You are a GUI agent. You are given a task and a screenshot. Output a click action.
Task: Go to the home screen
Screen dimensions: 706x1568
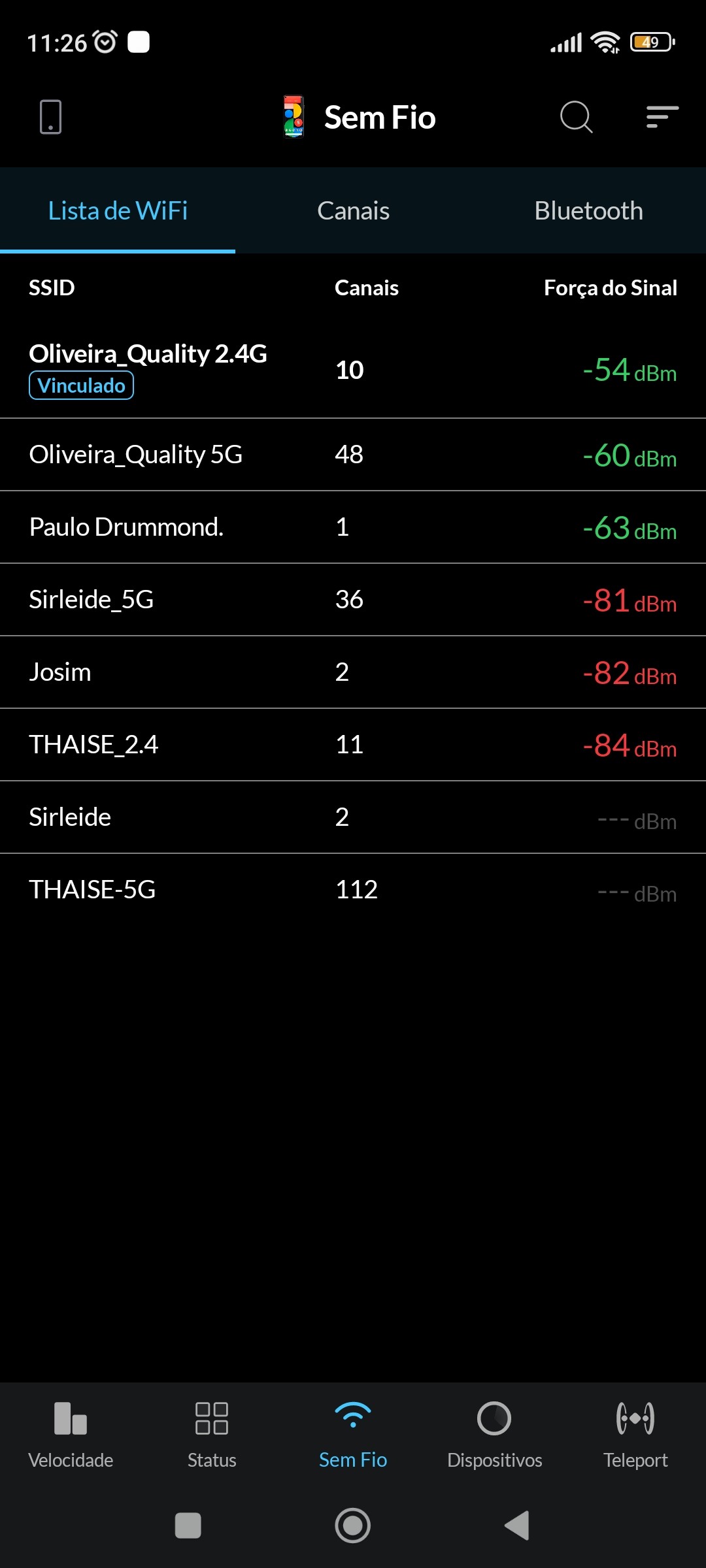click(x=353, y=1526)
